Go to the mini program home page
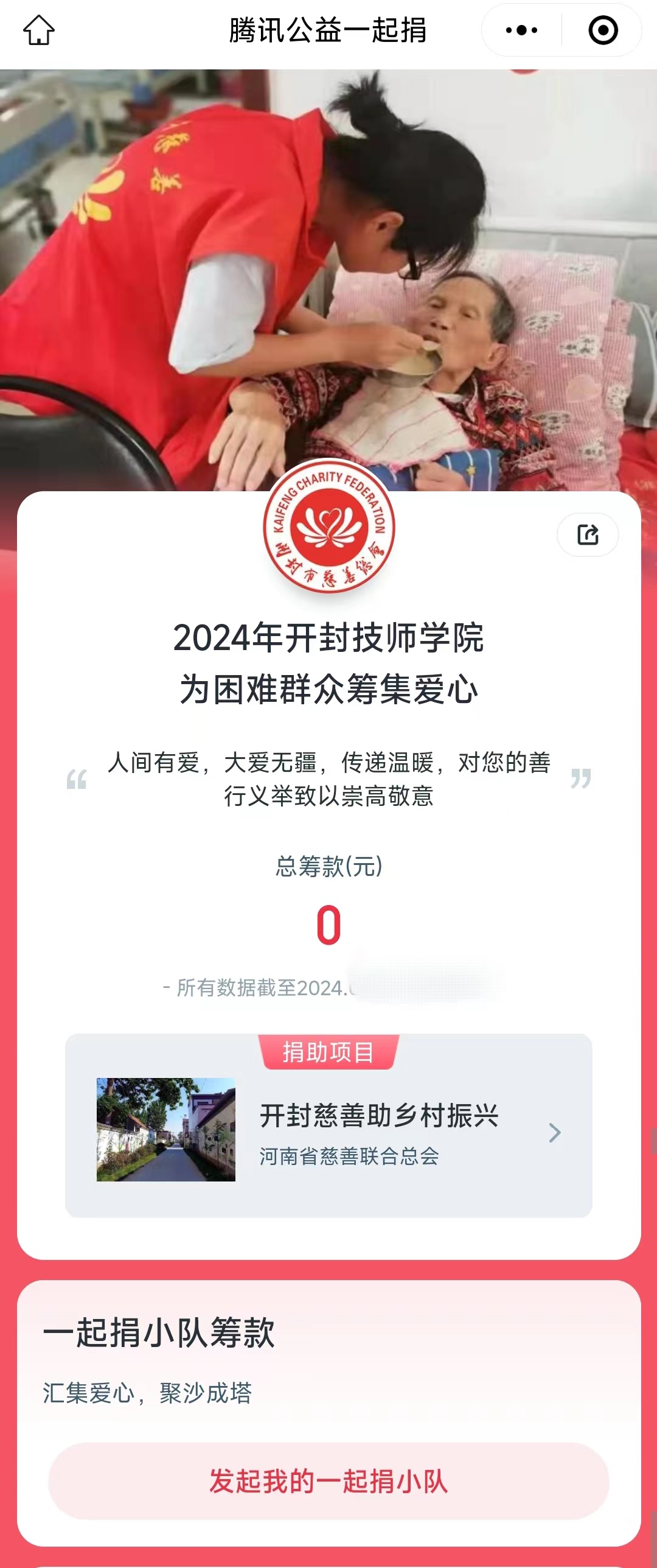657x1568 pixels. pos(39,30)
